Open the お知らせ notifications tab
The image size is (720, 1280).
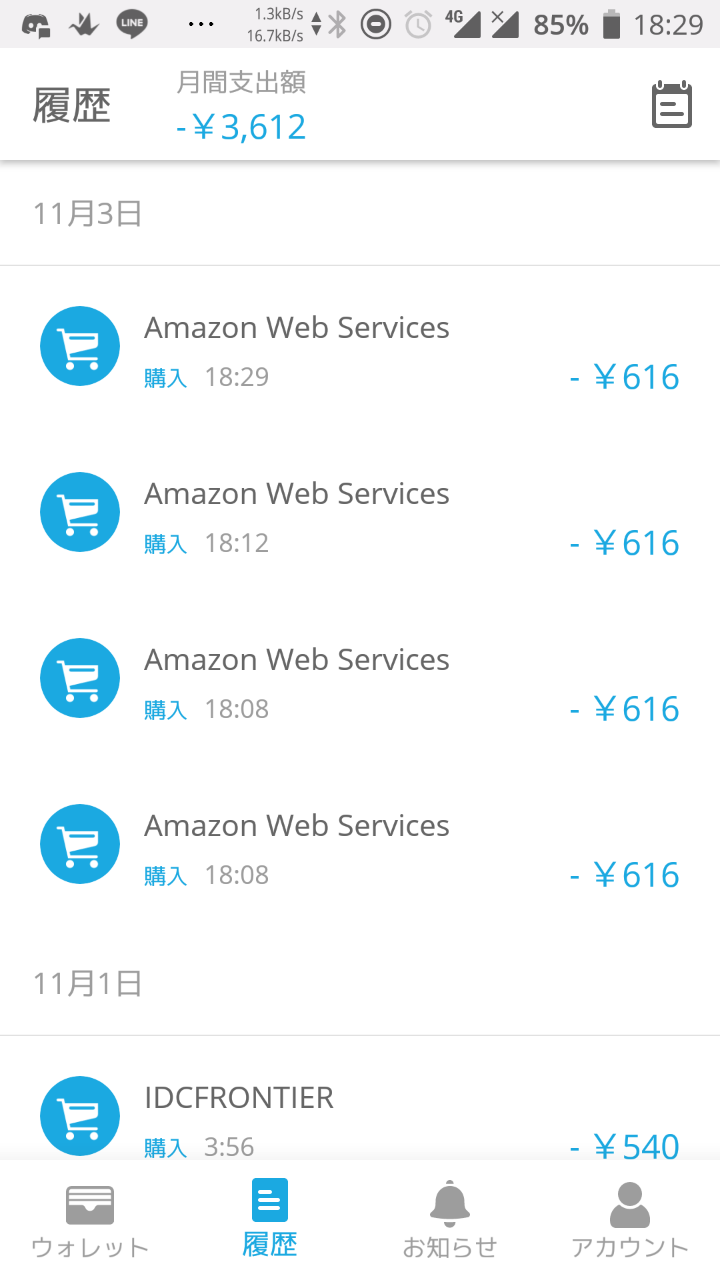pos(450,1220)
